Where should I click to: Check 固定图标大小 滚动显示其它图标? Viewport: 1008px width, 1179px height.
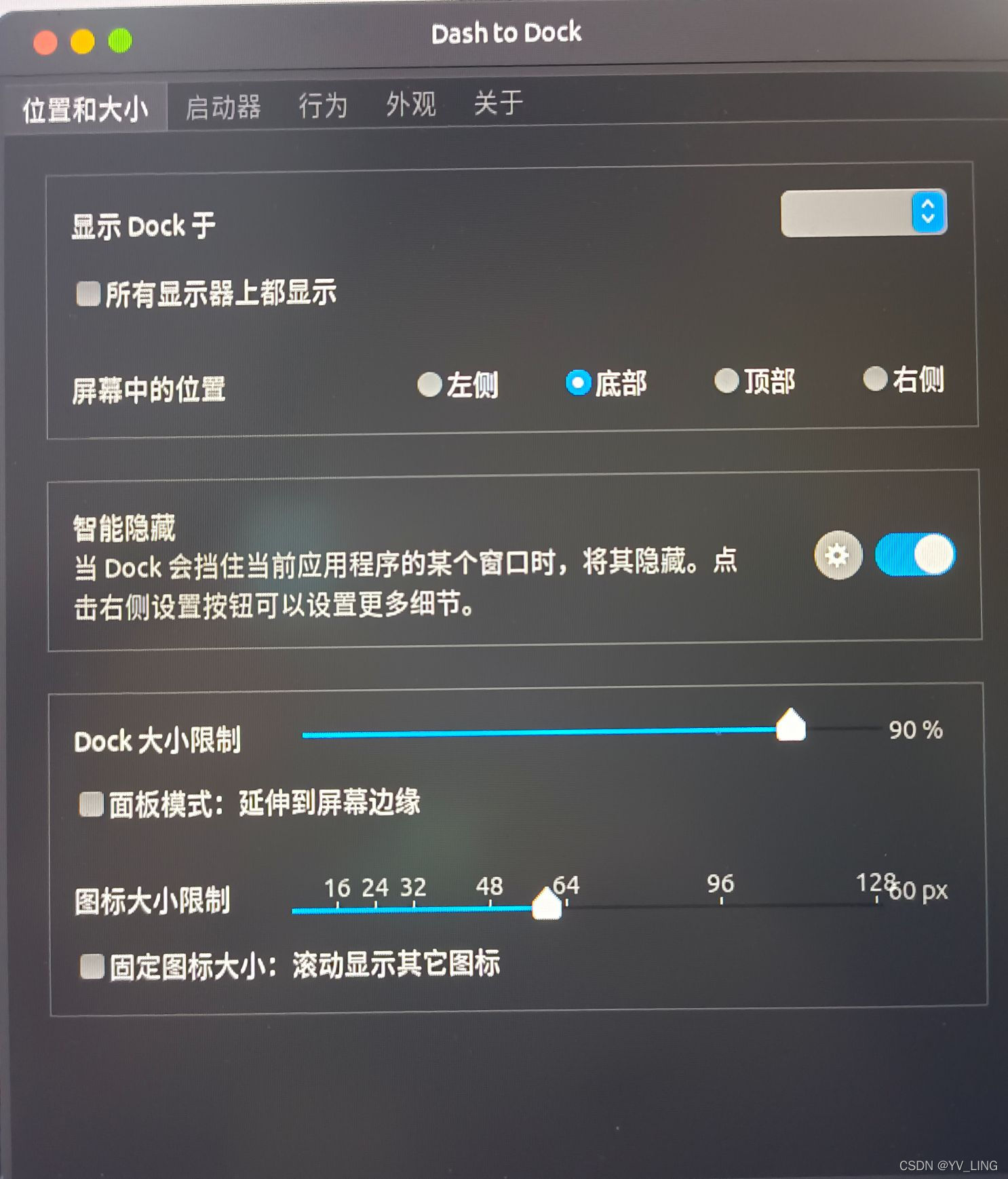point(92,966)
